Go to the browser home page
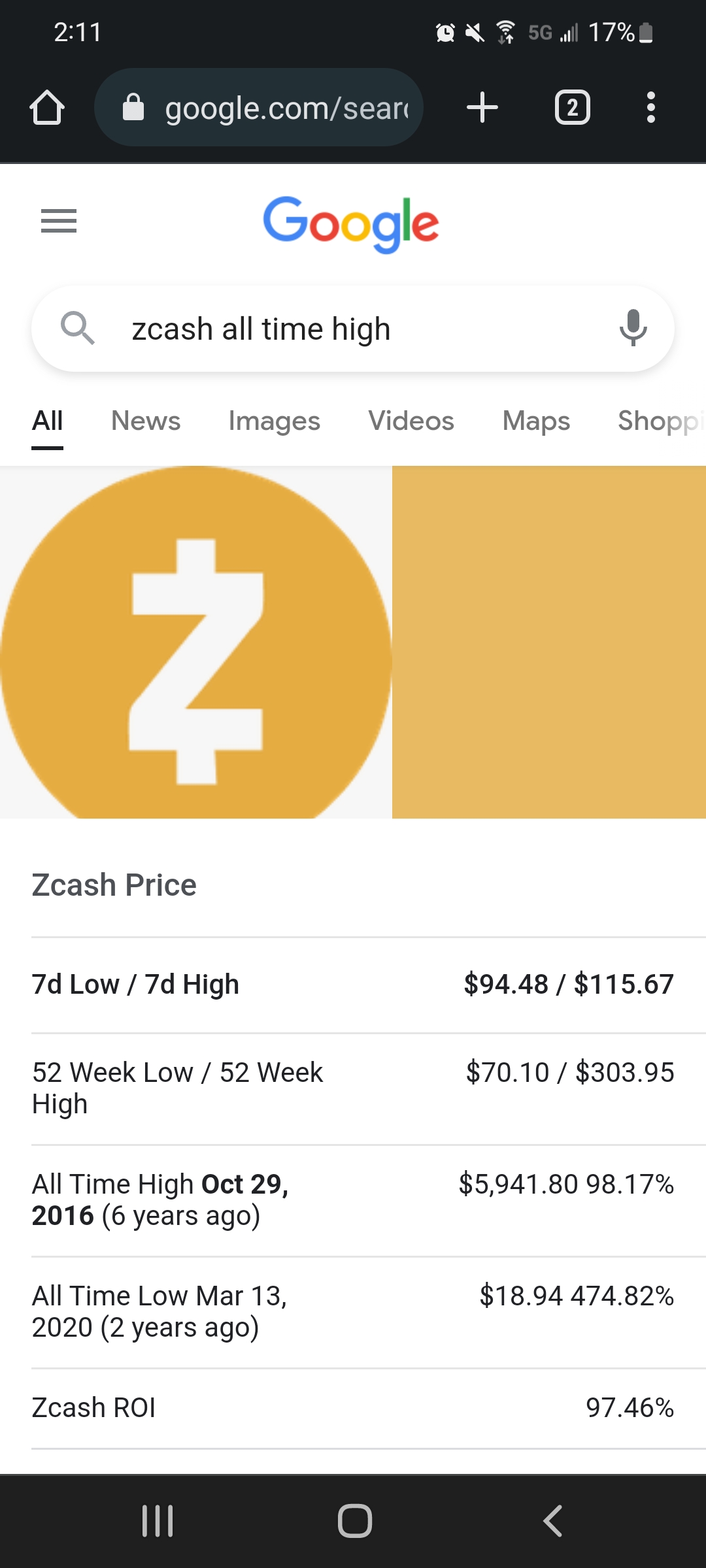 pyautogui.click(x=47, y=108)
